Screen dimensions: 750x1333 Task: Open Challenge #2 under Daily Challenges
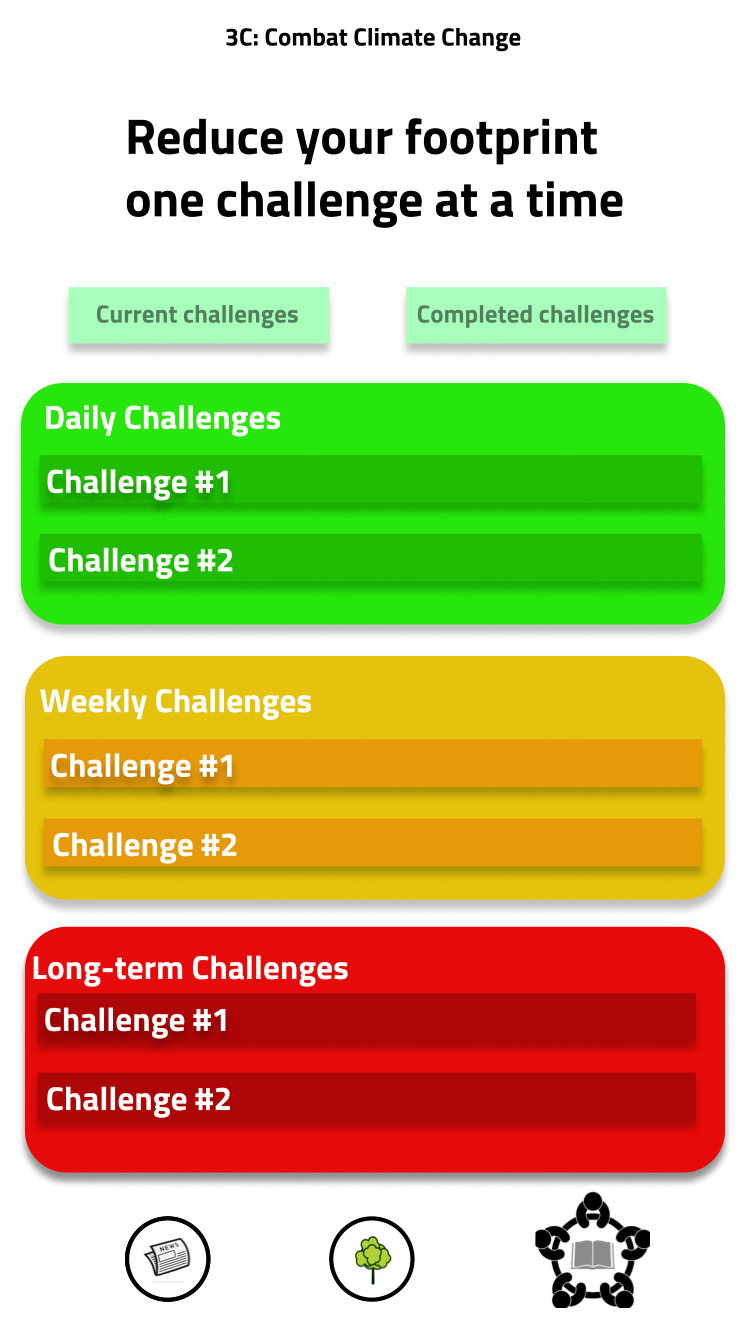point(370,558)
